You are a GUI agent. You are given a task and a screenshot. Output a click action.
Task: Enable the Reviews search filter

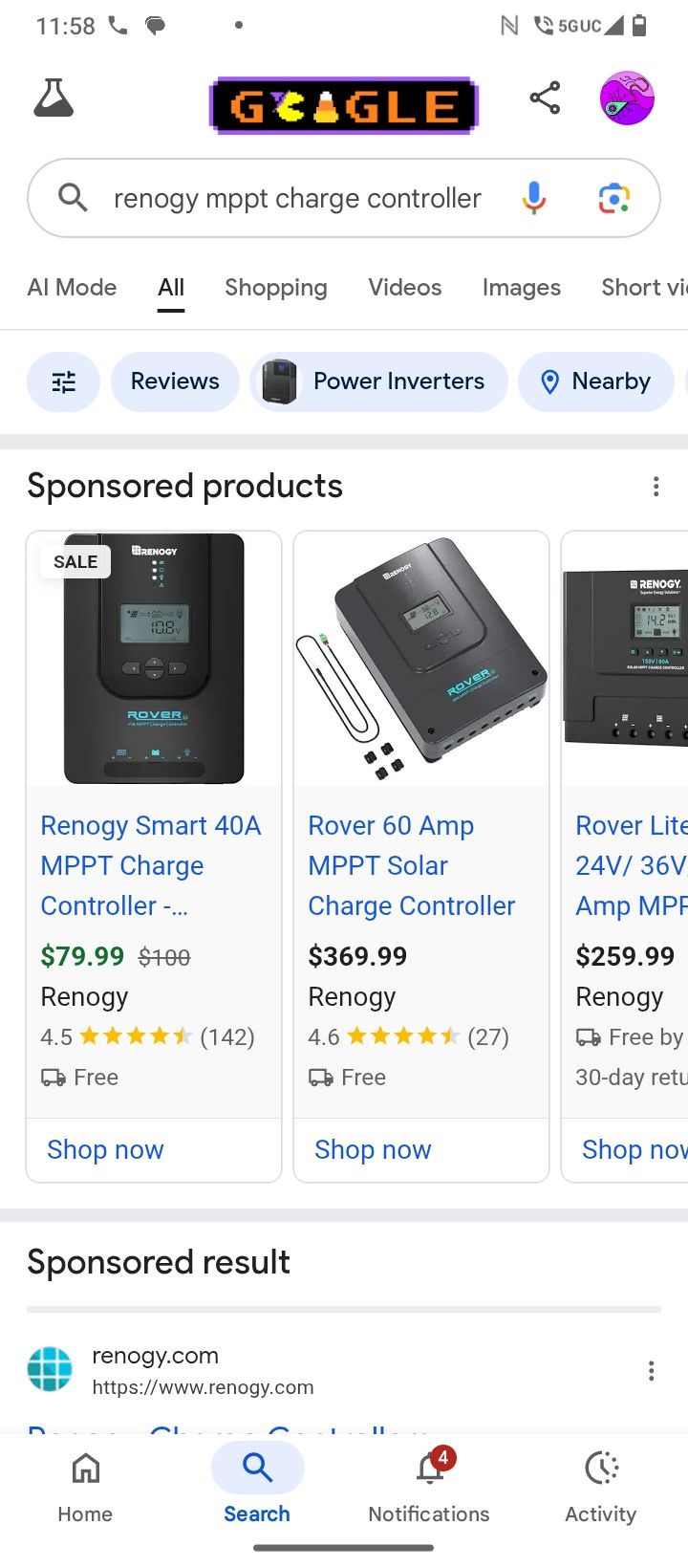[x=175, y=381]
